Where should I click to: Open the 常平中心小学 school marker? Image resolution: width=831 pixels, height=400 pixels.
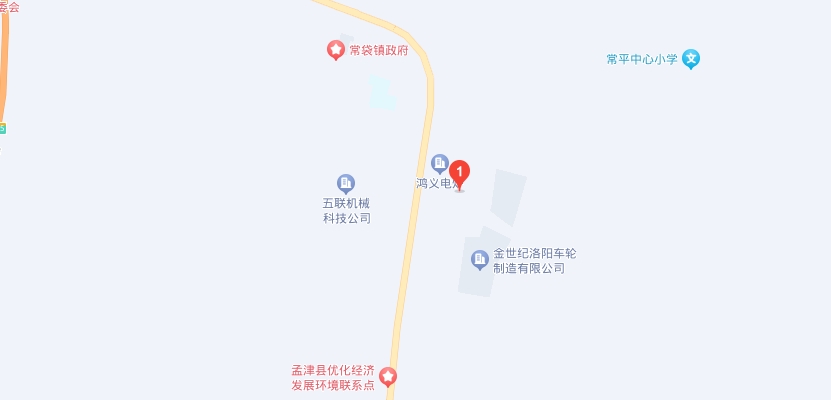pos(691,60)
